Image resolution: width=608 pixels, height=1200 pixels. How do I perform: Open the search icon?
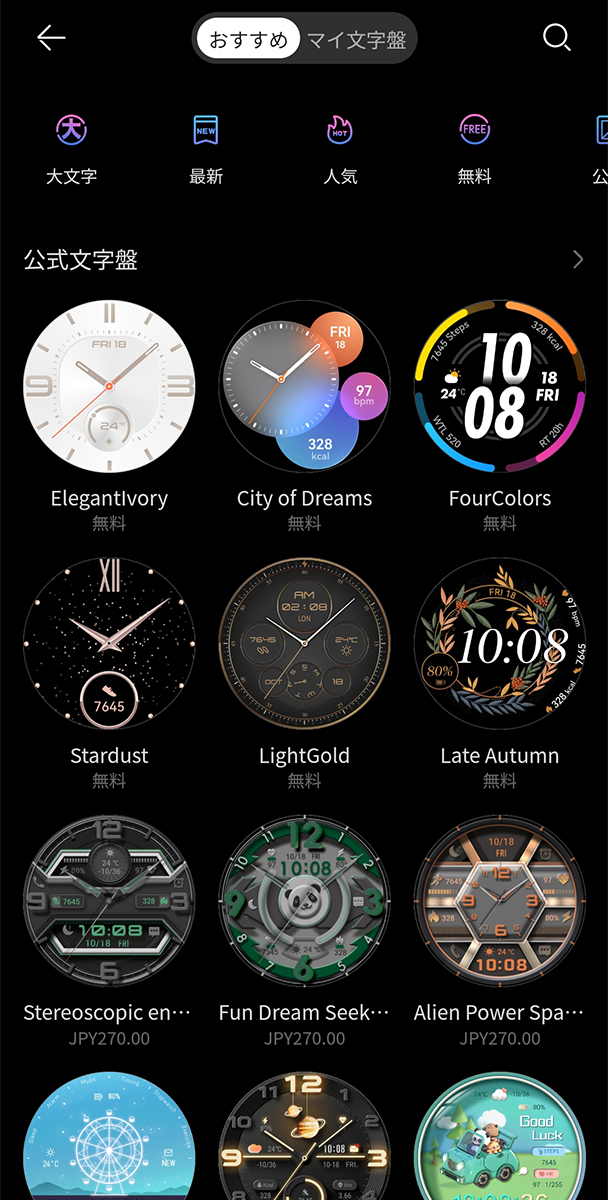(x=556, y=39)
